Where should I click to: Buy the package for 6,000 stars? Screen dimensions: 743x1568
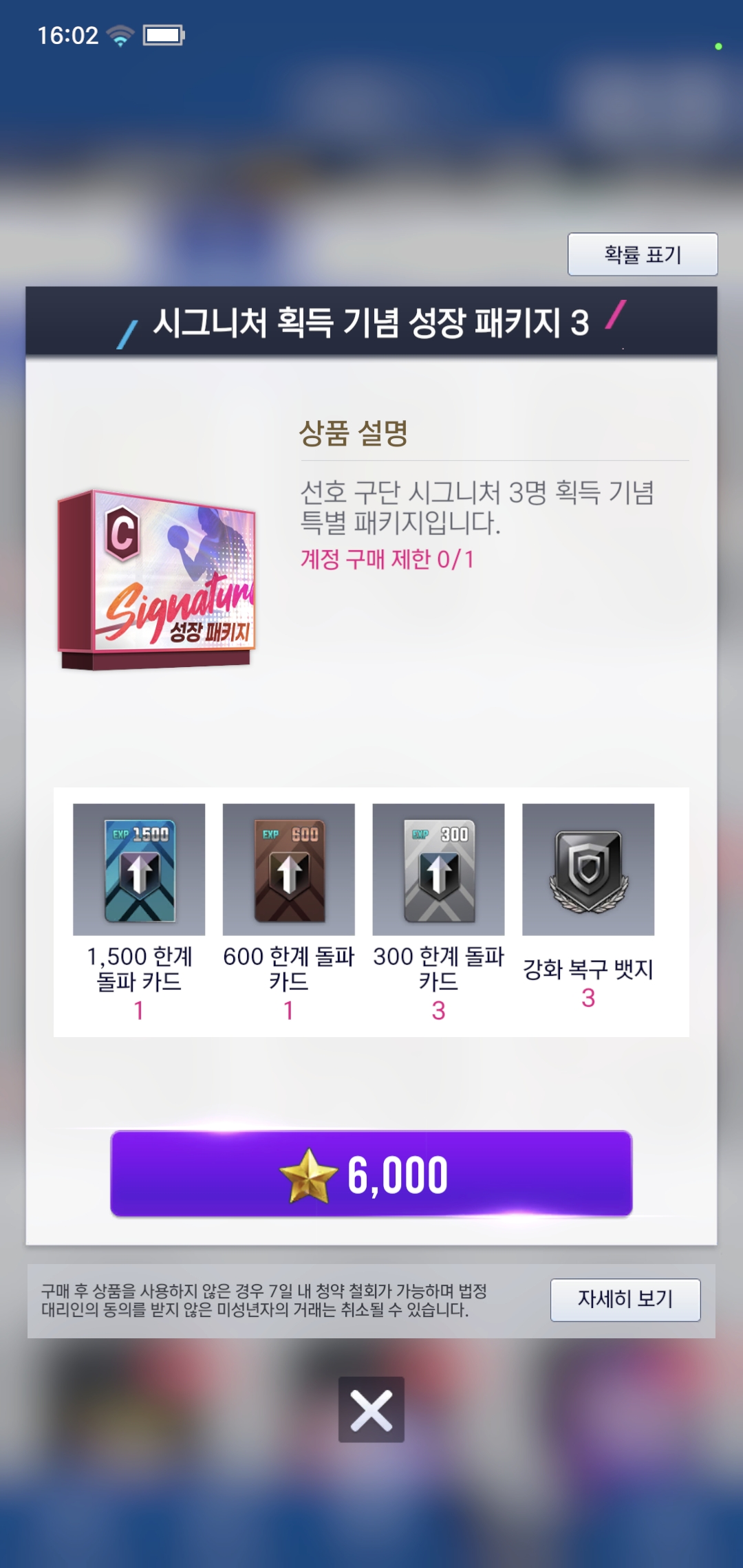coord(371,1173)
